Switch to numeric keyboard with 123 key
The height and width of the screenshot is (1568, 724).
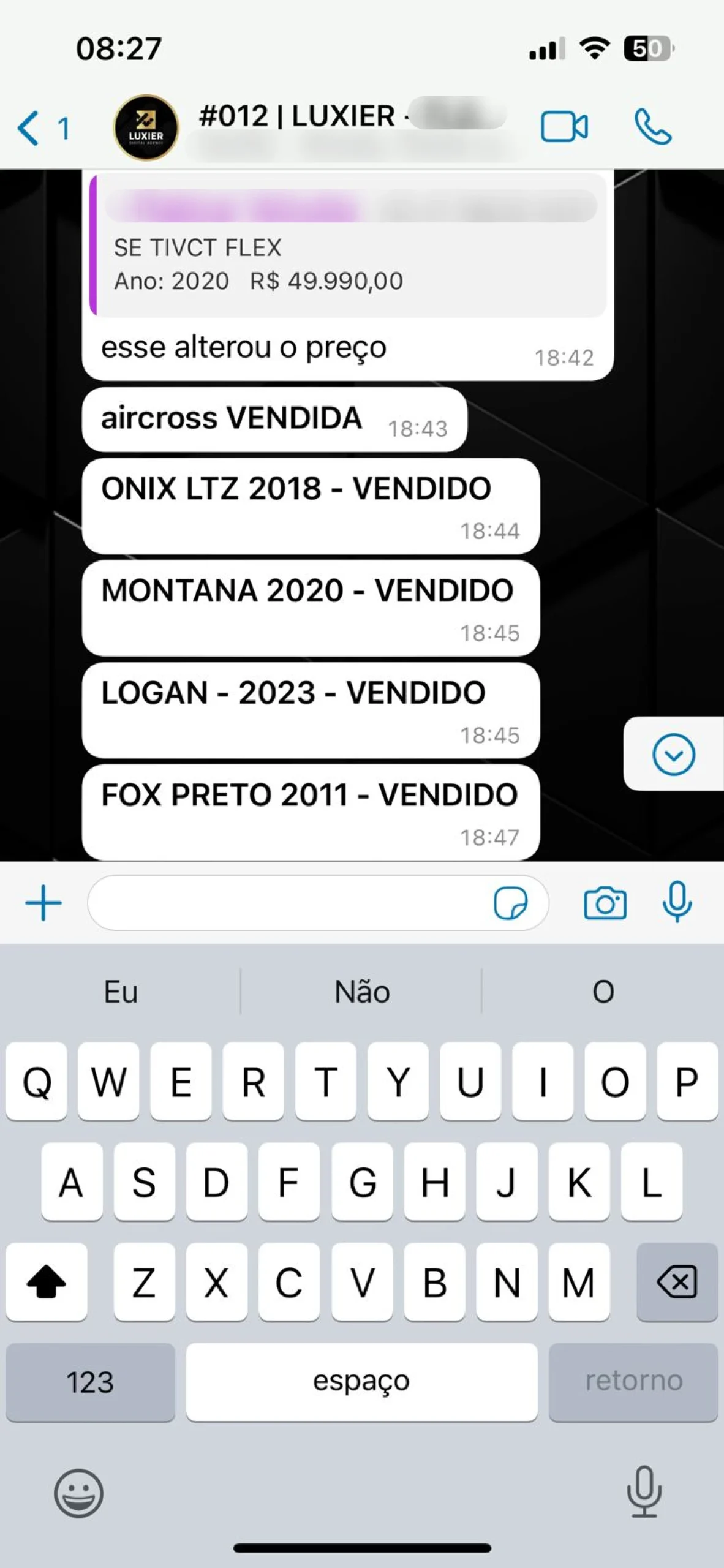[x=89, y=1382]
